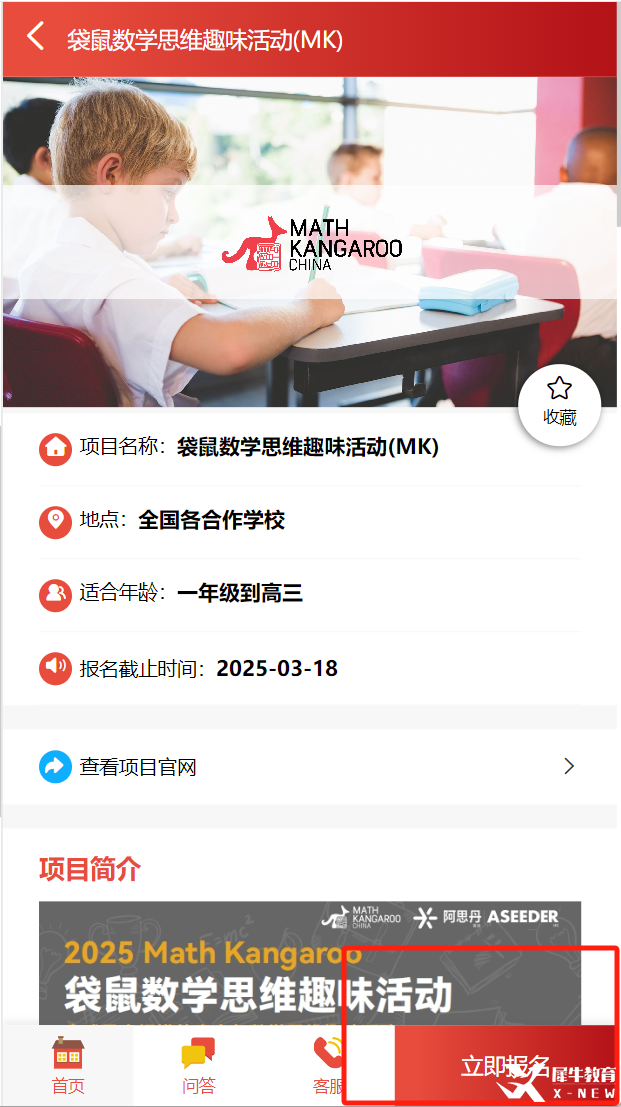The image size is (621, 1107).
Task: Go back using the top arrow
Action: click(x=36, y=38)
